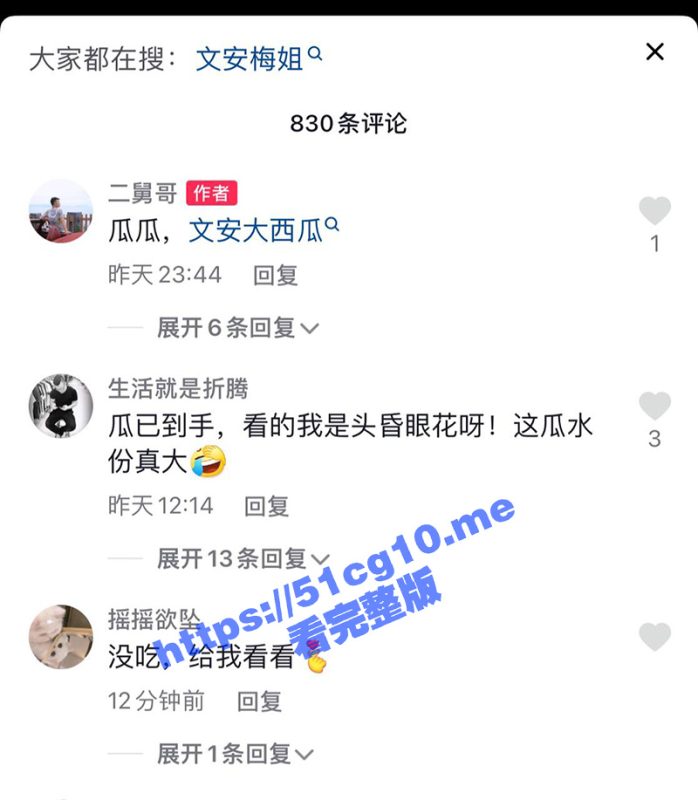Close the comments panel
Viewport: 698px width, 800px height.
click(655, 52)
